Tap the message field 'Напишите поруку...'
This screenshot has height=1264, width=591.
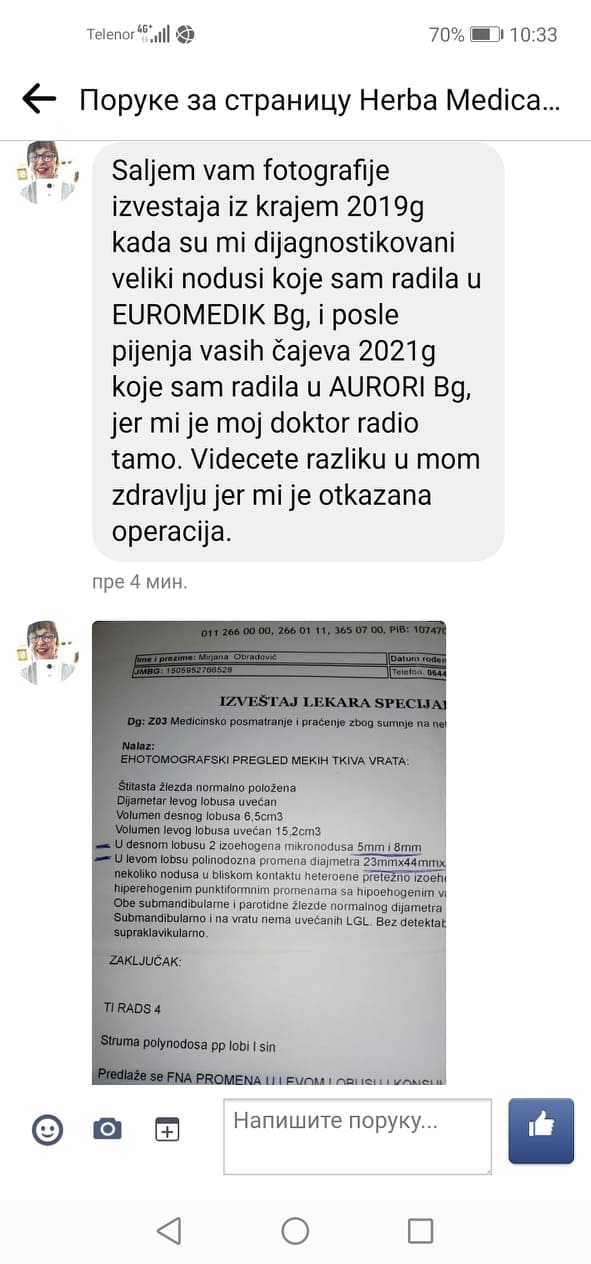(x=358, y=1136)
